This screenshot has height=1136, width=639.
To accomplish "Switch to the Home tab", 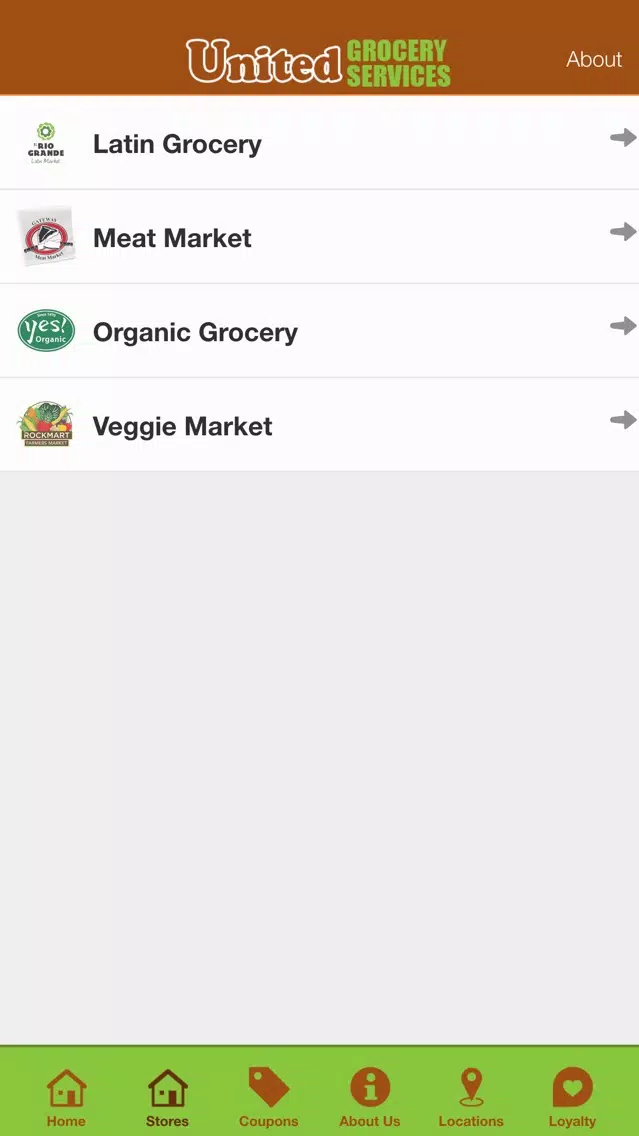I will click(66, 1098).
